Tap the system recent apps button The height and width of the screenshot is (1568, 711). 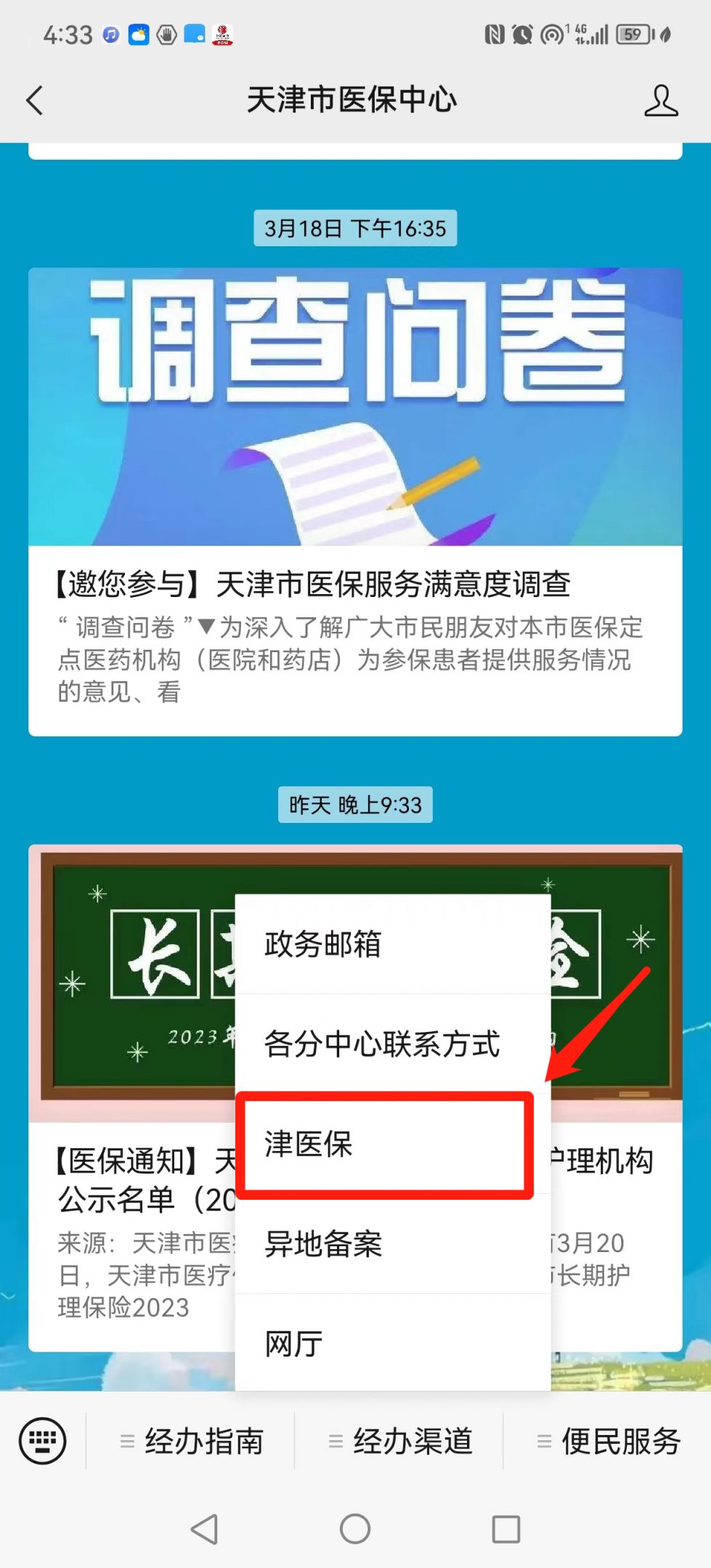pos(505,1529)
